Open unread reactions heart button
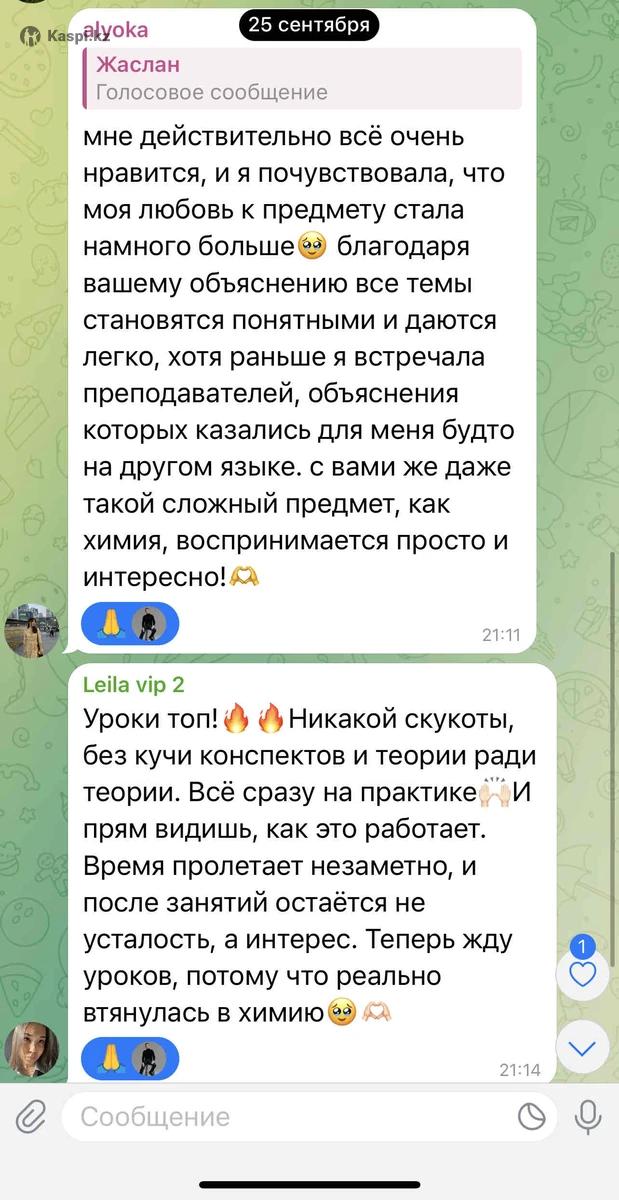Image resolution: width=619 pixels, height=1200 pixels. (582, 972)
